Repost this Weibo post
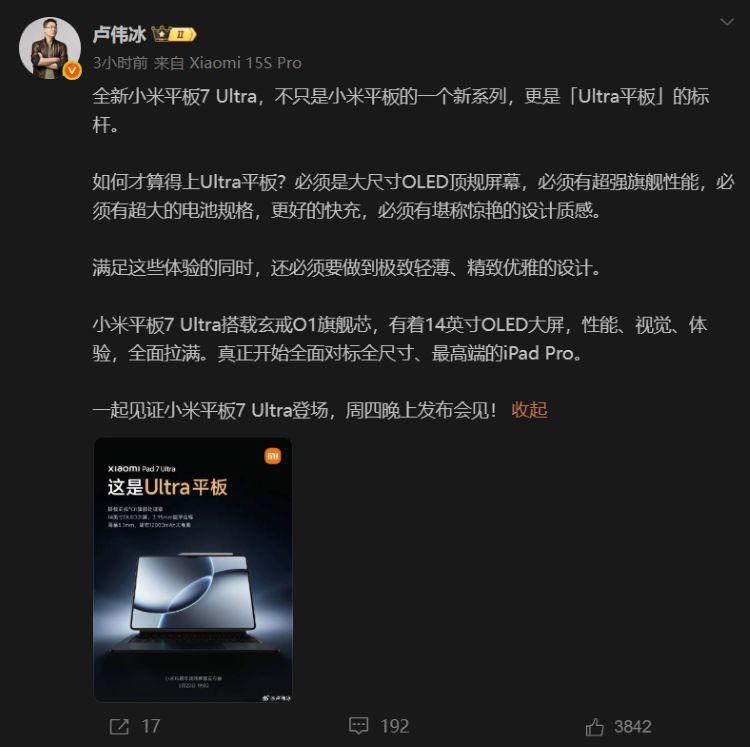750x747 pixels. [x=134, y=726]
